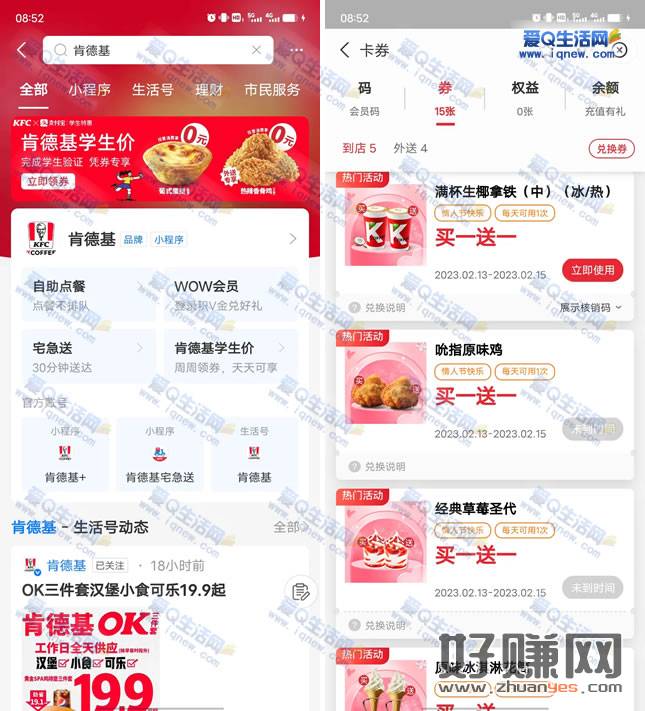Image resolution: width=645 pixels, height=711 pixels.
Task: Switch to the 码 会员码 tab
Action: click(x=364, y=98)
